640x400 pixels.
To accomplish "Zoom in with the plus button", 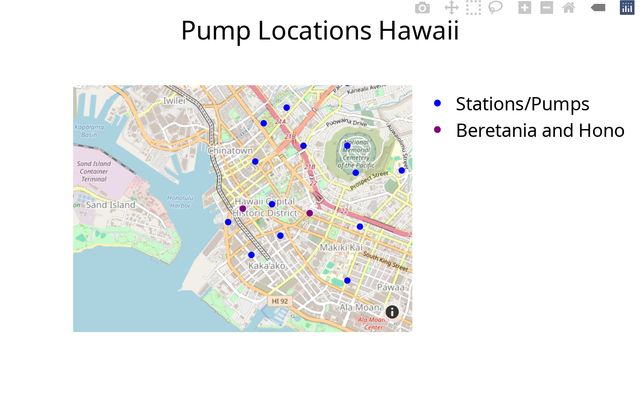I will click(524, 8).
